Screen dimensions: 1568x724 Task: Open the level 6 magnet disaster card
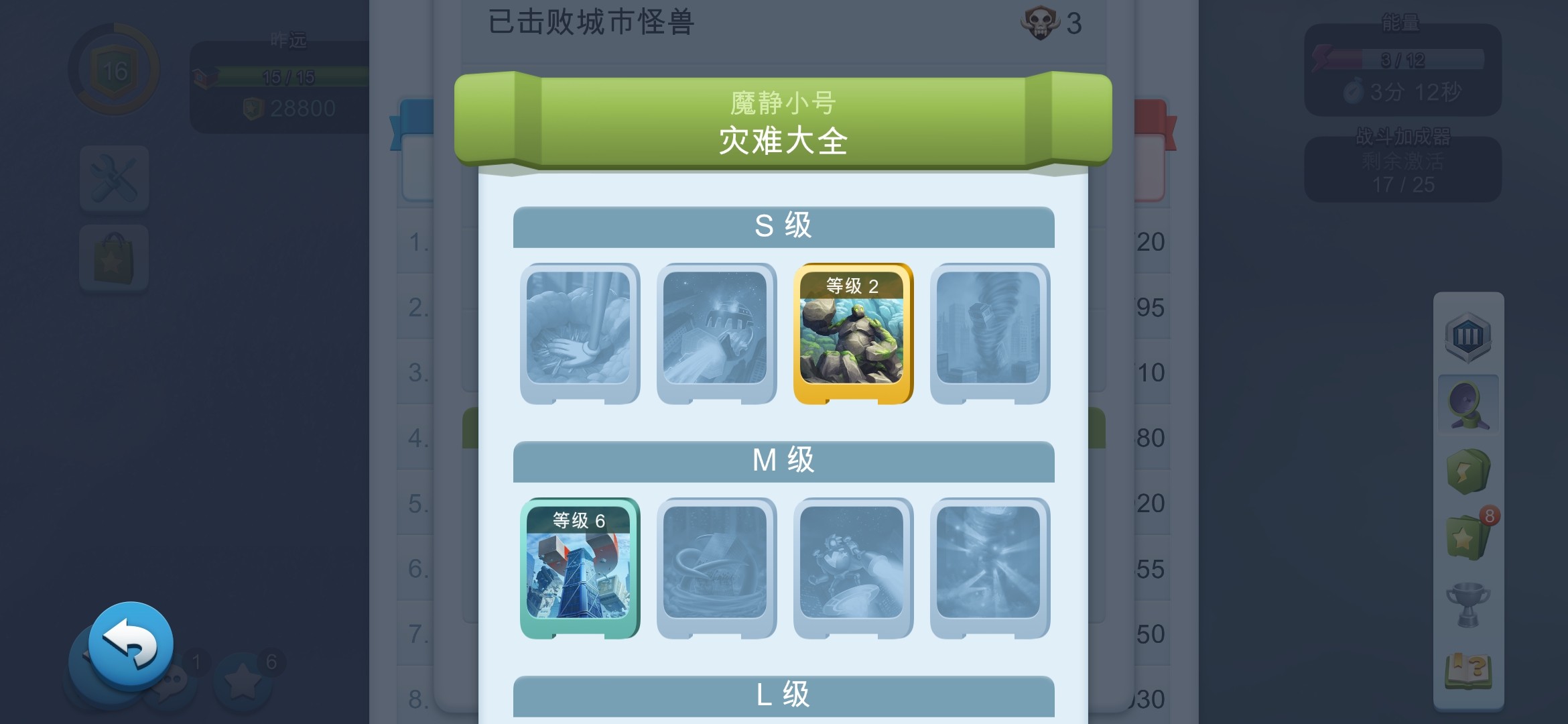[579, 567]
